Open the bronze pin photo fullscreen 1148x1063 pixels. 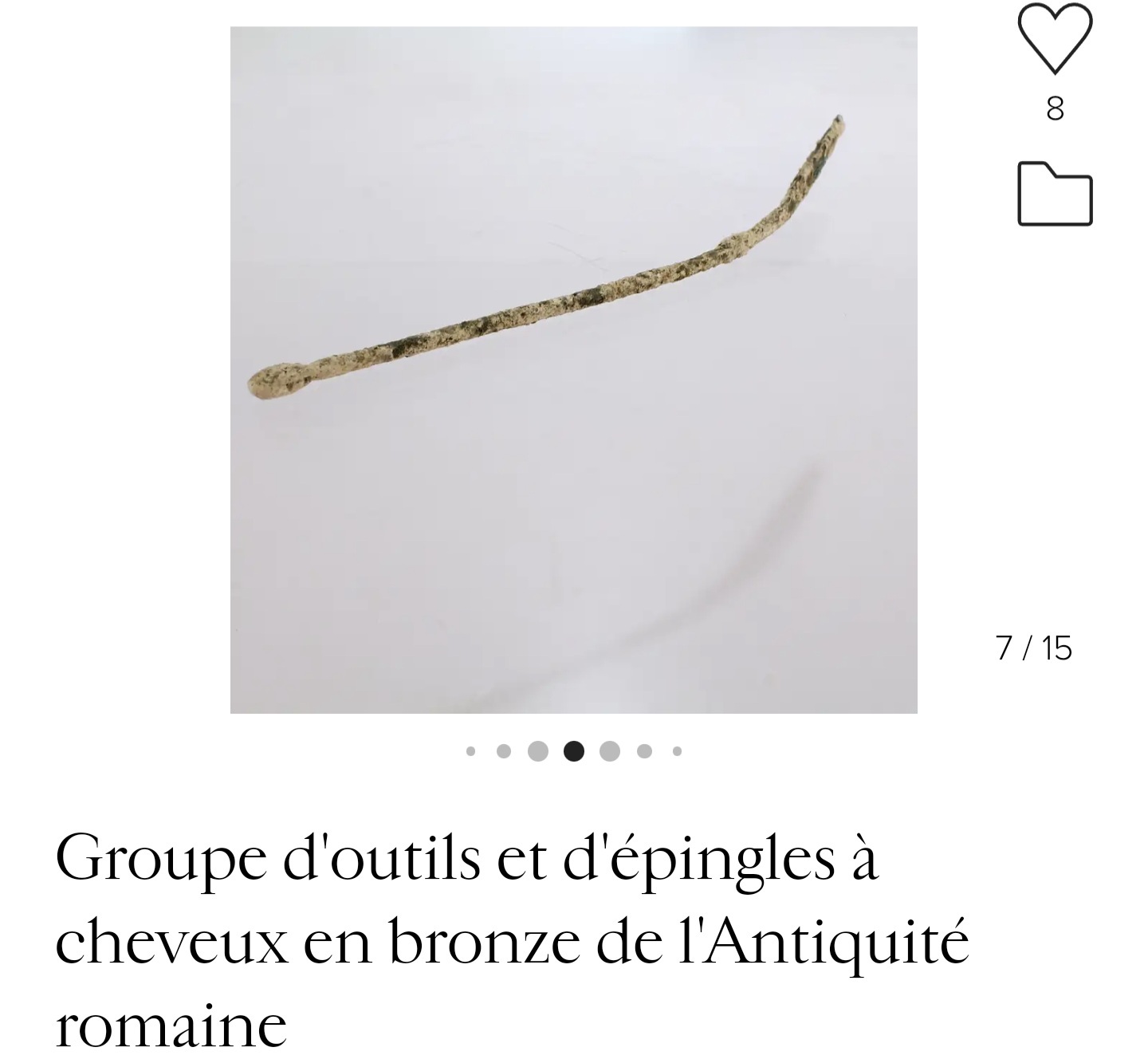(573, 369)
